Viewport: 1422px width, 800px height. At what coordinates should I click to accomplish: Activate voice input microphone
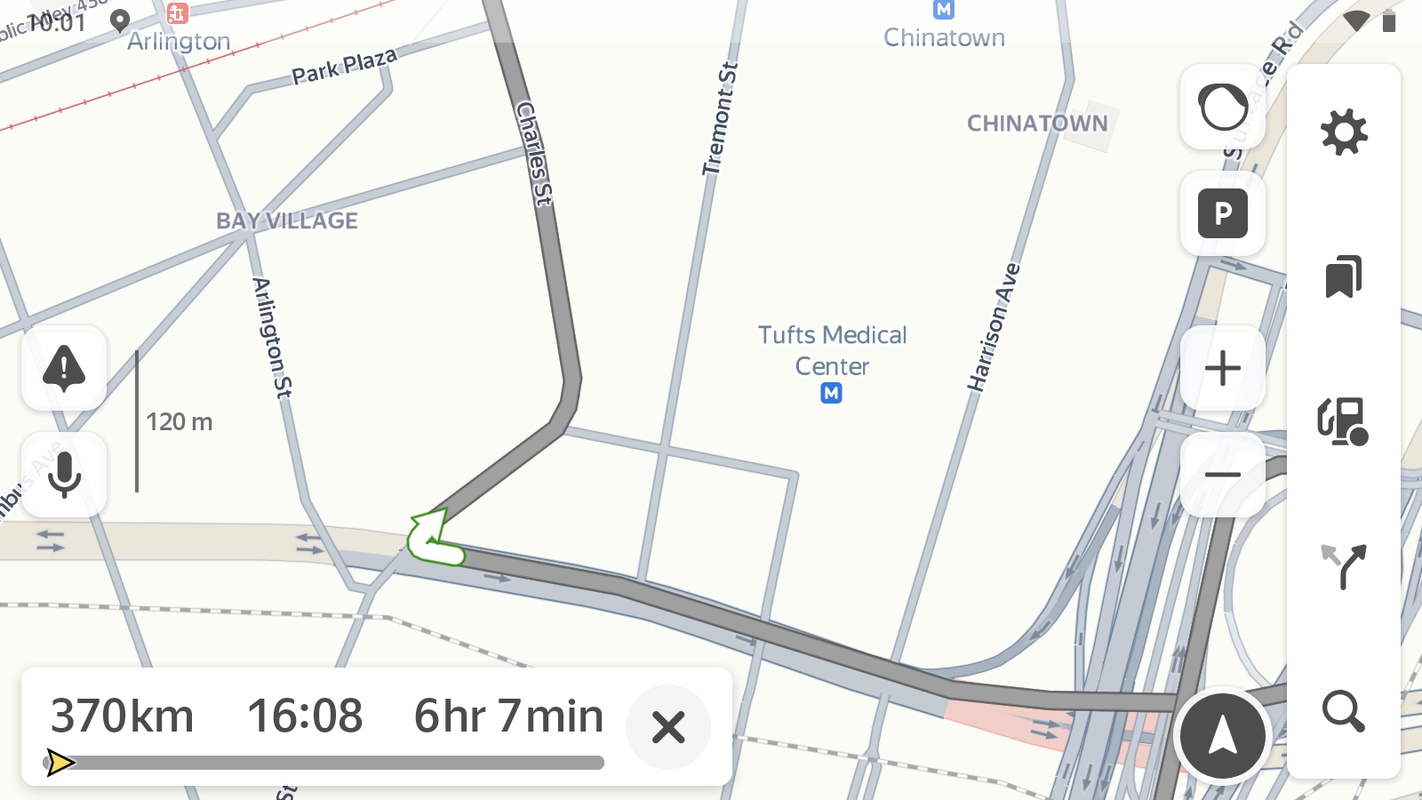(x=64, y=475)
